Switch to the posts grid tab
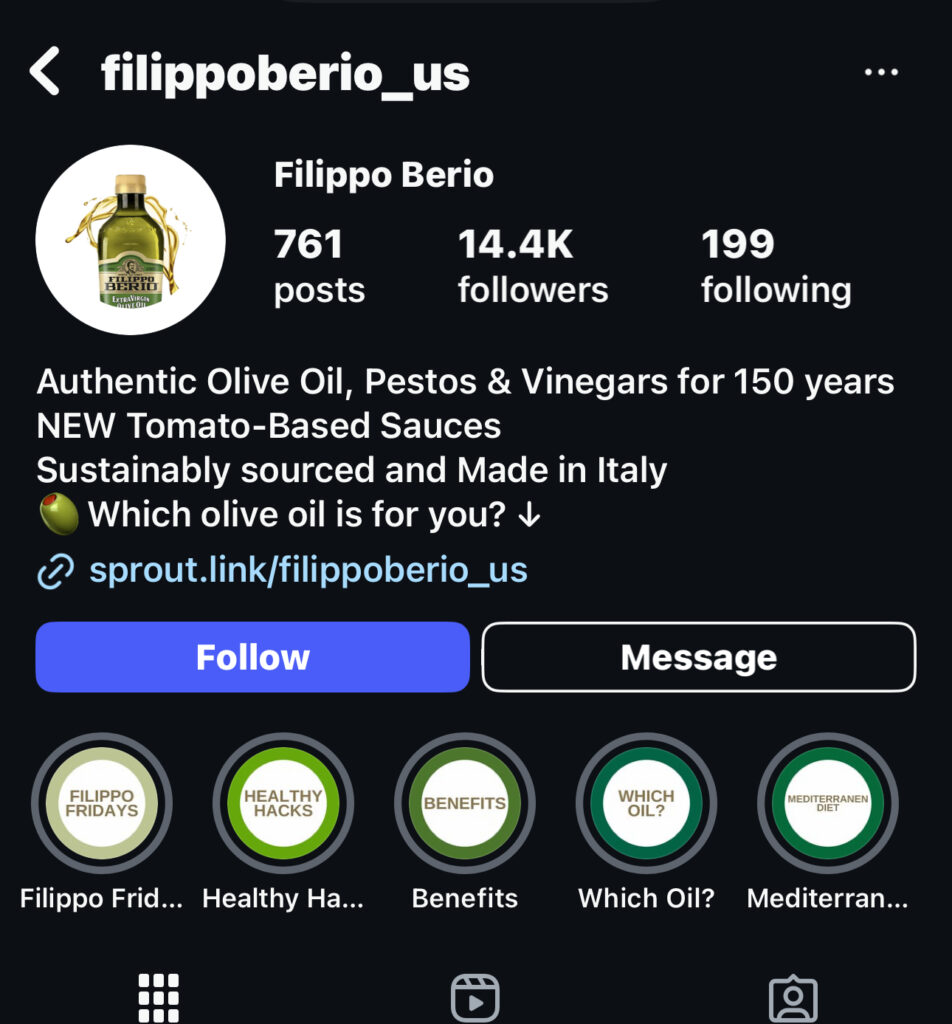Image resolution: width=952 pixels, height=1024 pixels. (x=158, y=996)
